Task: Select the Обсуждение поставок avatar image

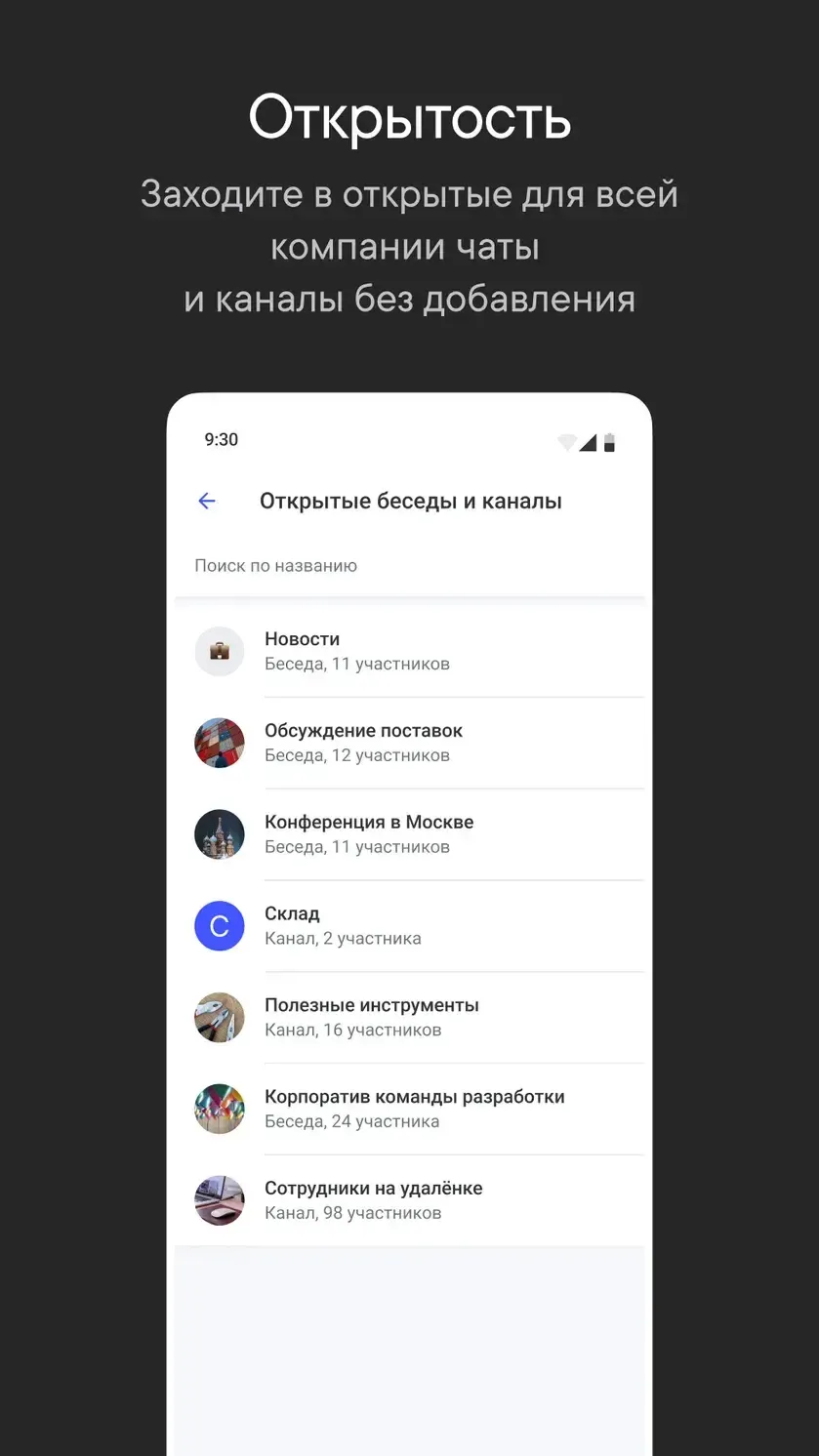Action: (x=220, y=743)
